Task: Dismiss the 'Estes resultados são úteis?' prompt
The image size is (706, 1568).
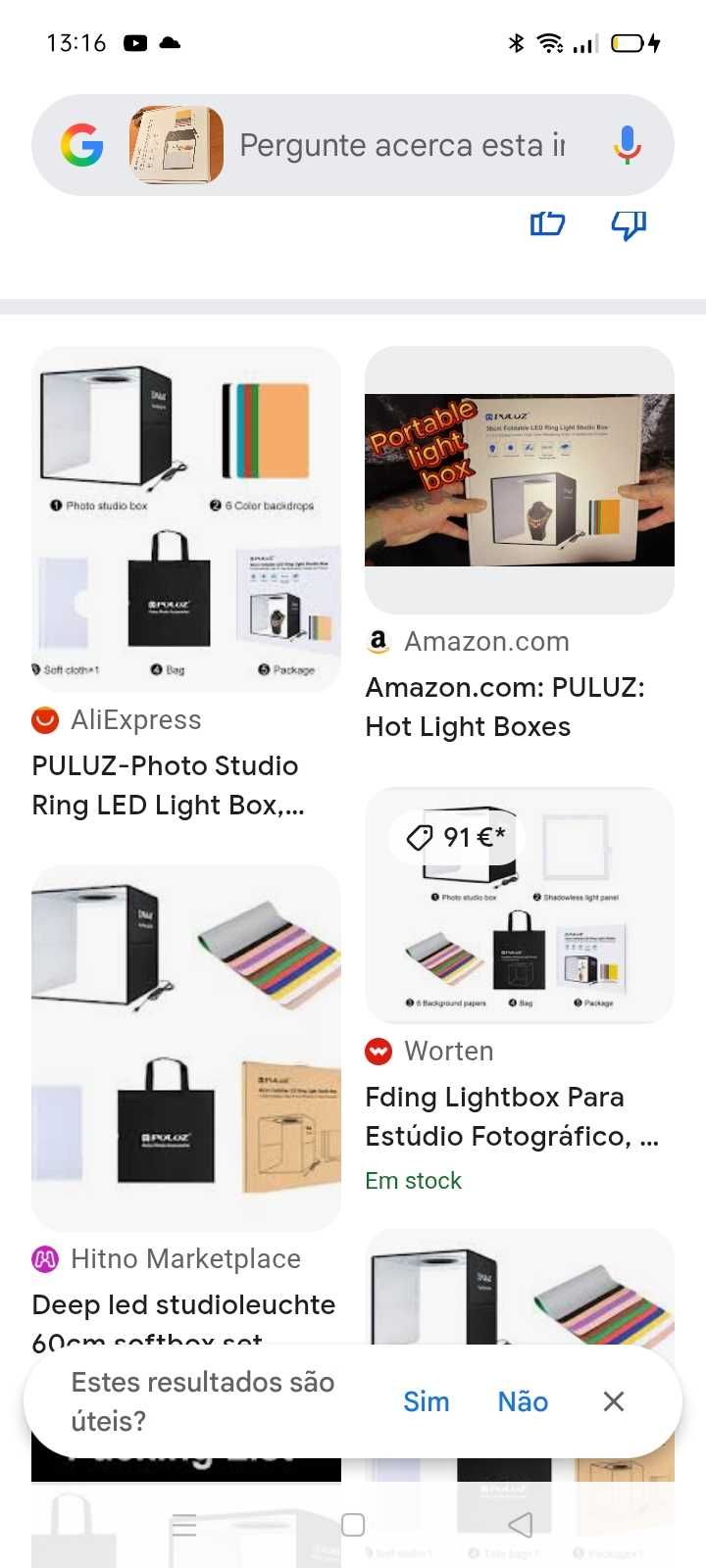Action: pos(614,1401)
